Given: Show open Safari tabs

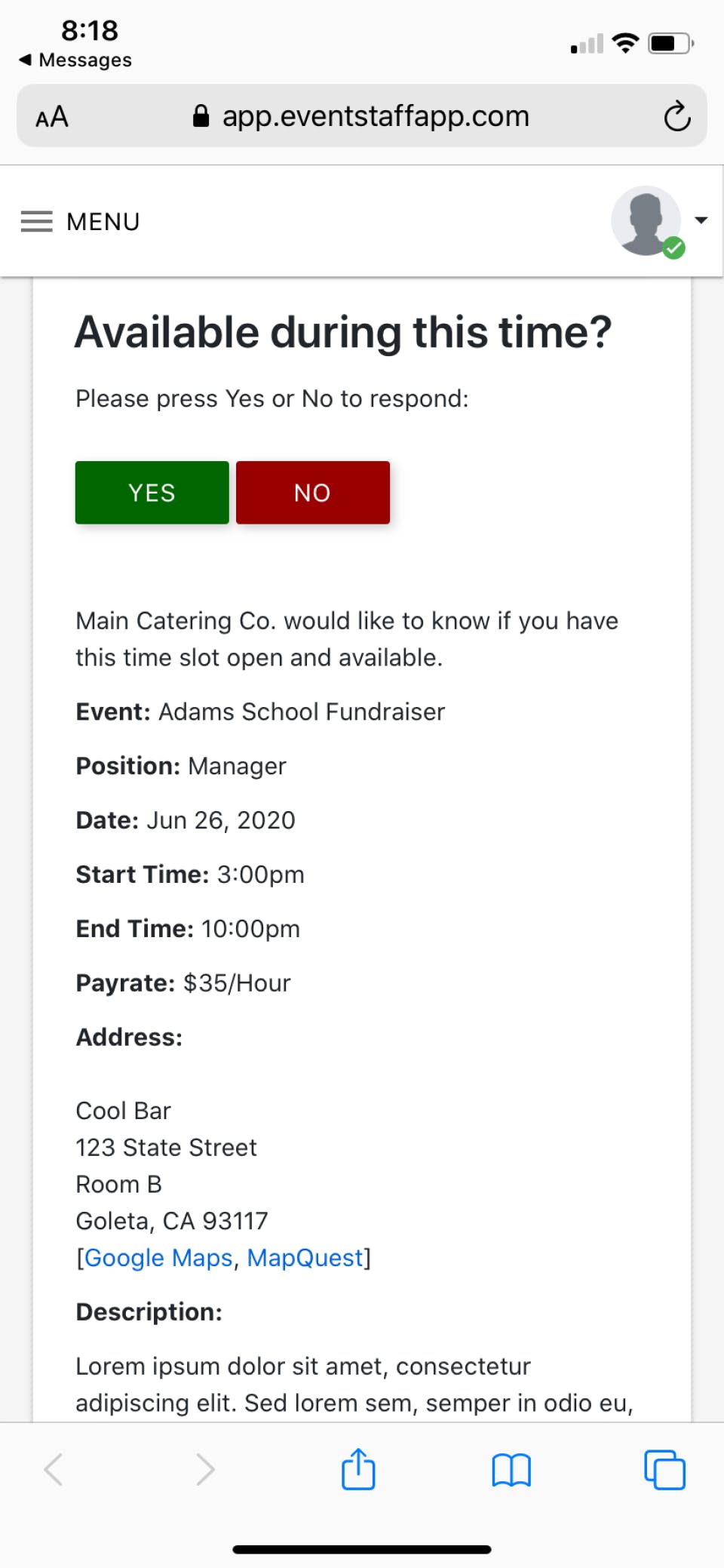Looking at the screenshot, I should tap(664, 1470).
